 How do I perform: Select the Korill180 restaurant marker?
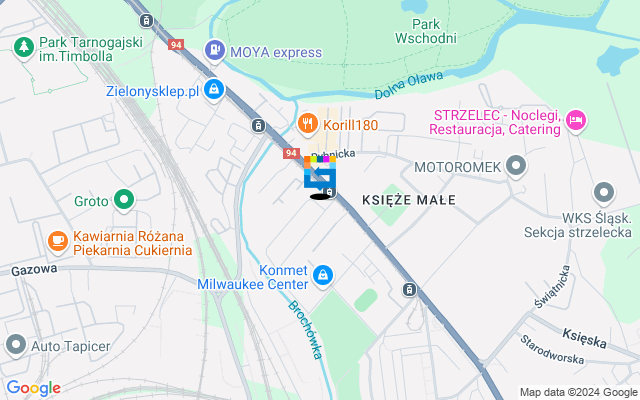point(308,124)
